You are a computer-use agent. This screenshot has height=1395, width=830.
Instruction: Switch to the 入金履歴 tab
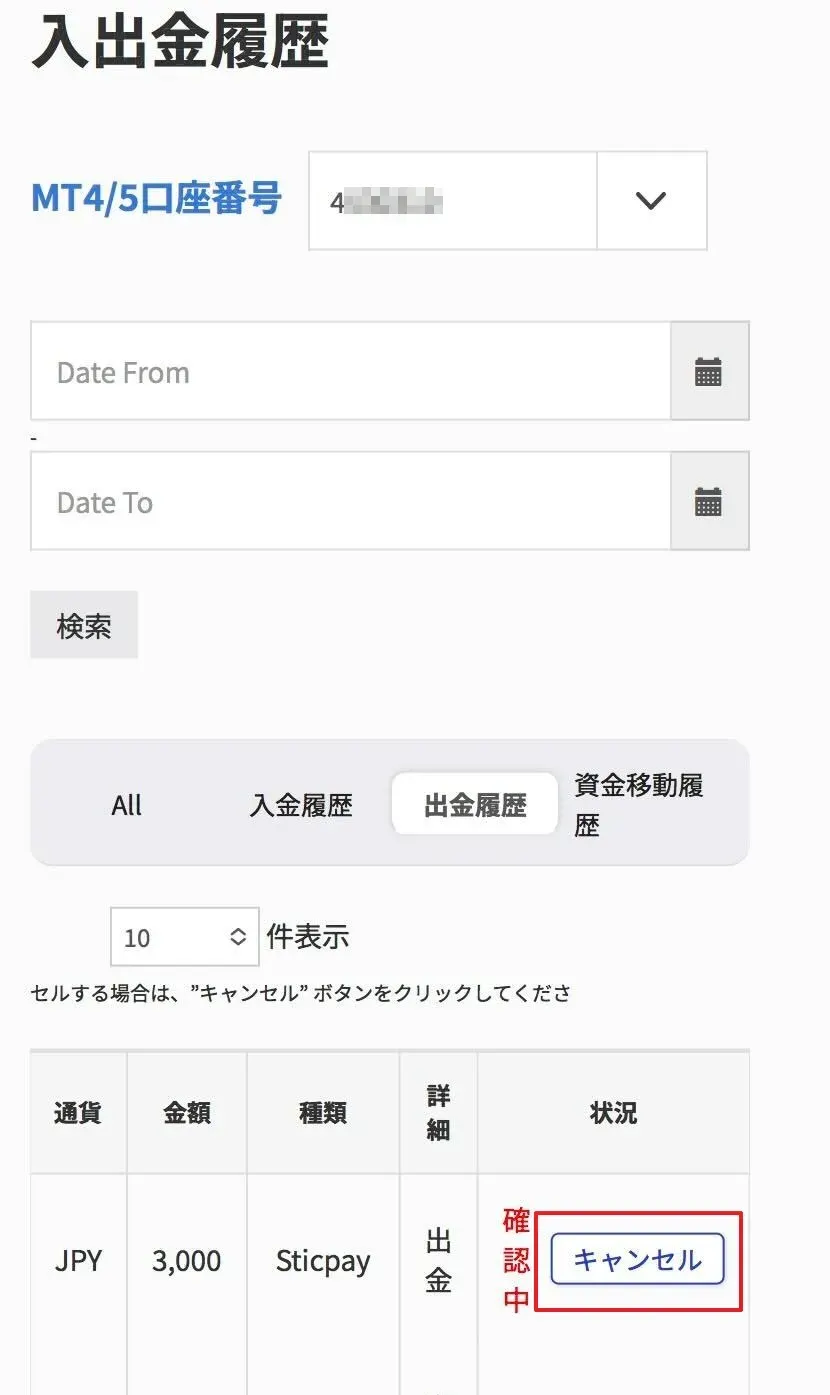point(301,805)
